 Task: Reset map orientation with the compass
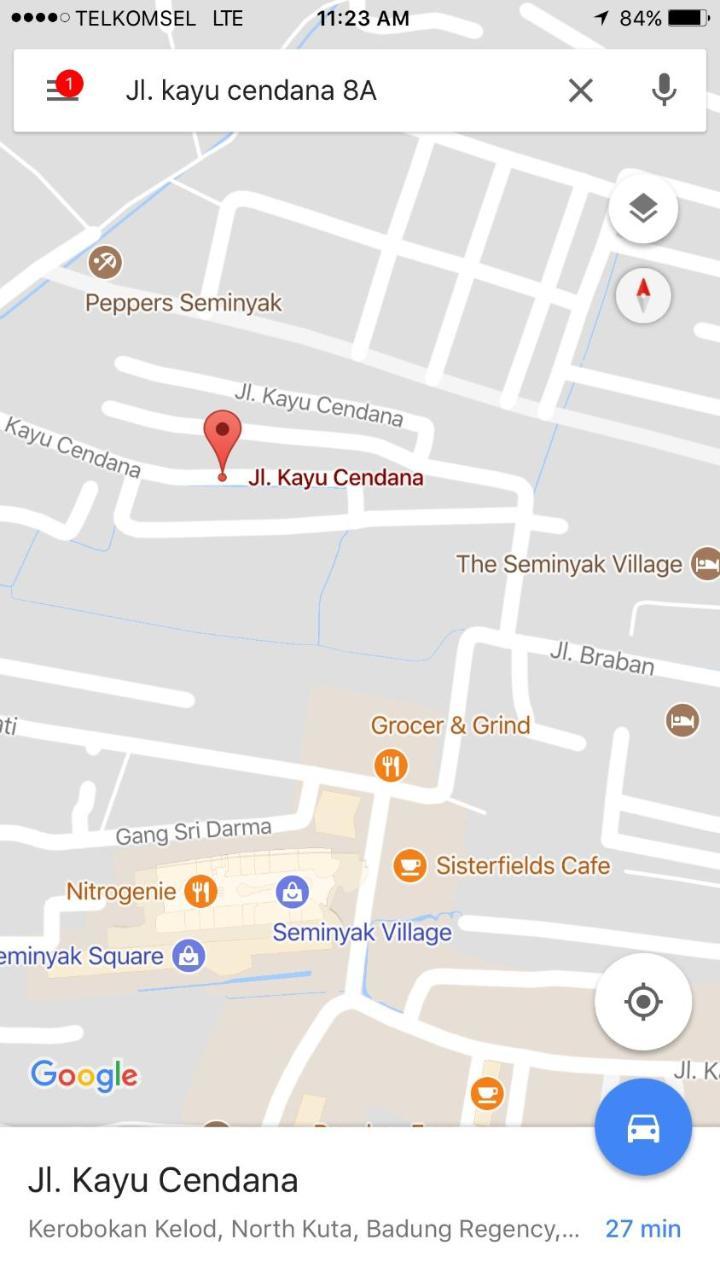tap(643, 295)
